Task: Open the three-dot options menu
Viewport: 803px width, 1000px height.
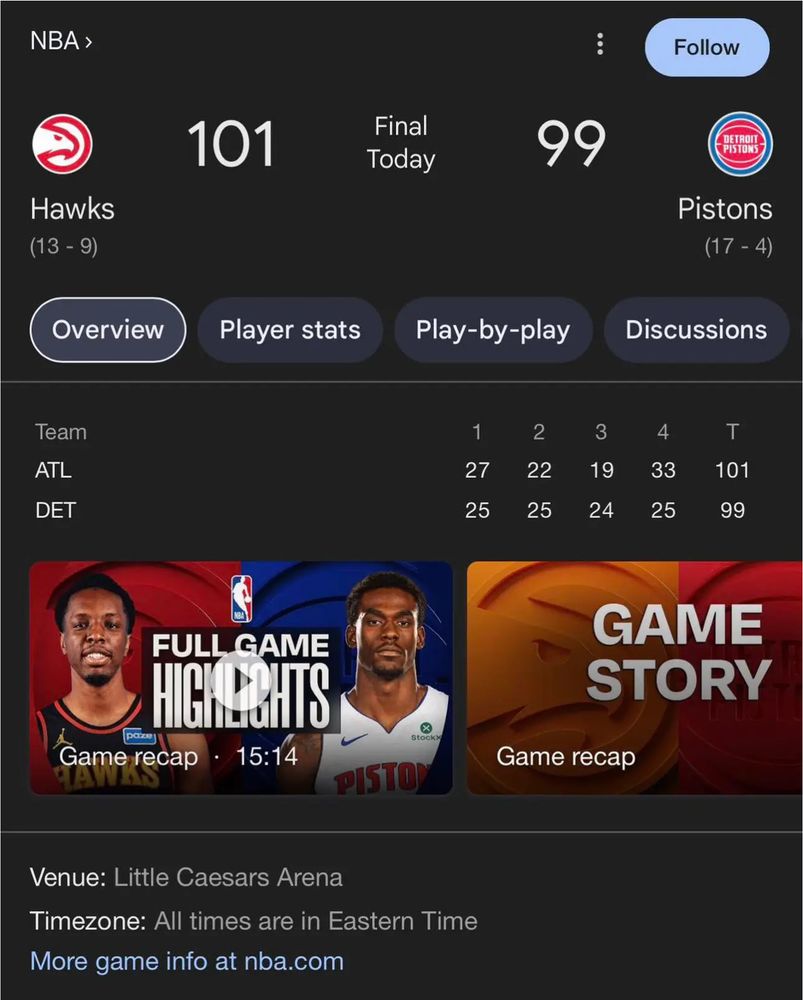Action: pyautogui.click(x=600, y=45)
